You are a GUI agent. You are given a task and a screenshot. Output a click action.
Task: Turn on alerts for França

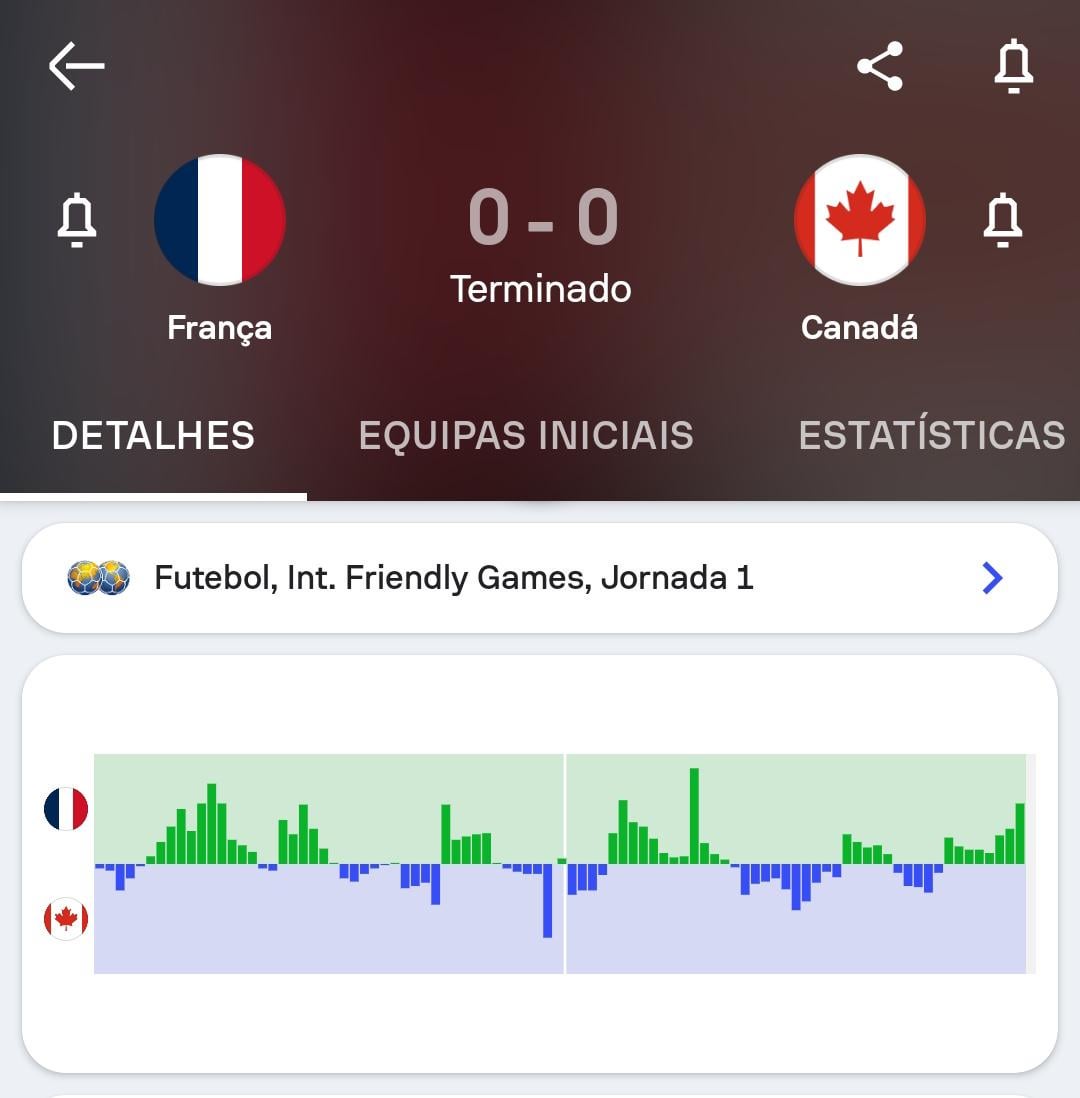point(77,220)
